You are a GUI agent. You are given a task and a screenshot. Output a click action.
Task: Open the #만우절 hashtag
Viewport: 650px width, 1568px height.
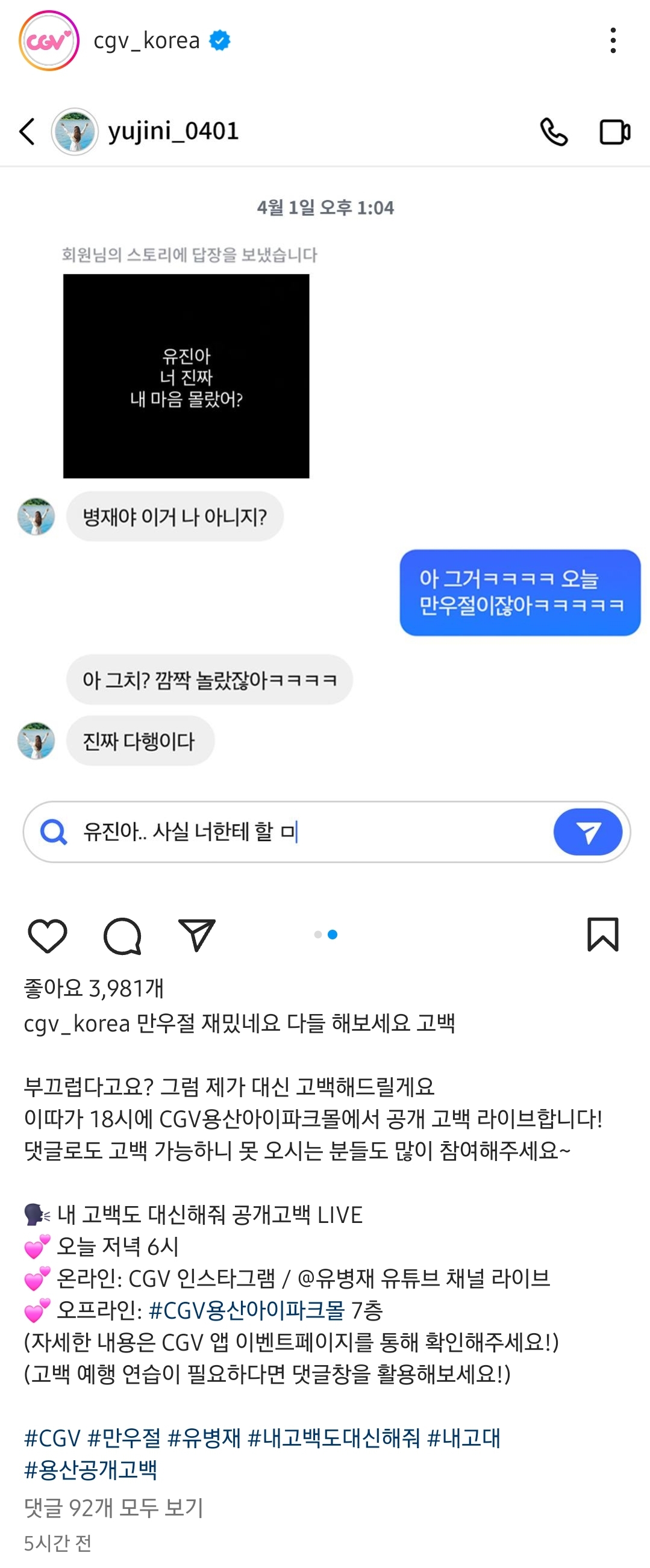(124, 1438)
